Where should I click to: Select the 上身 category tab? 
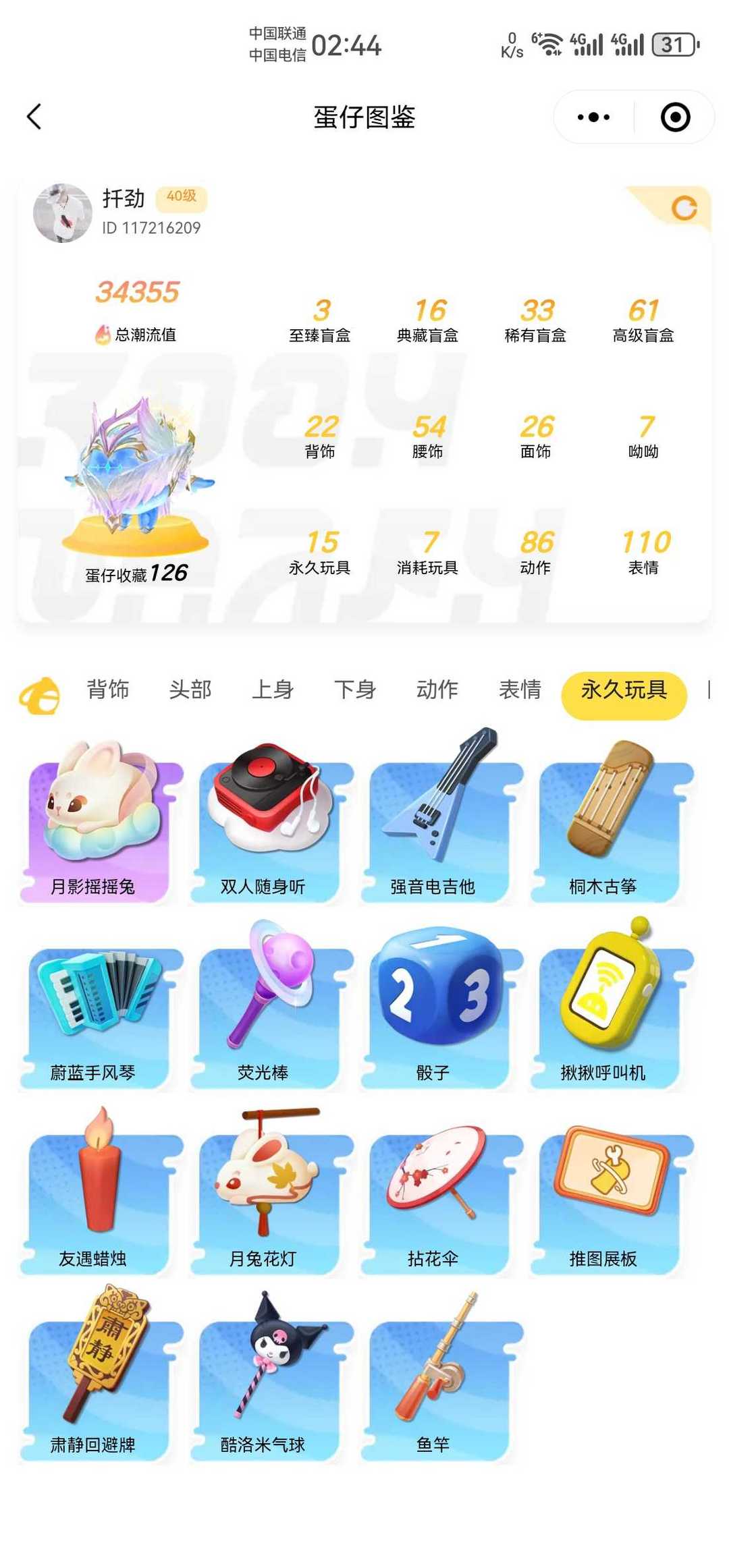point(273,690)
